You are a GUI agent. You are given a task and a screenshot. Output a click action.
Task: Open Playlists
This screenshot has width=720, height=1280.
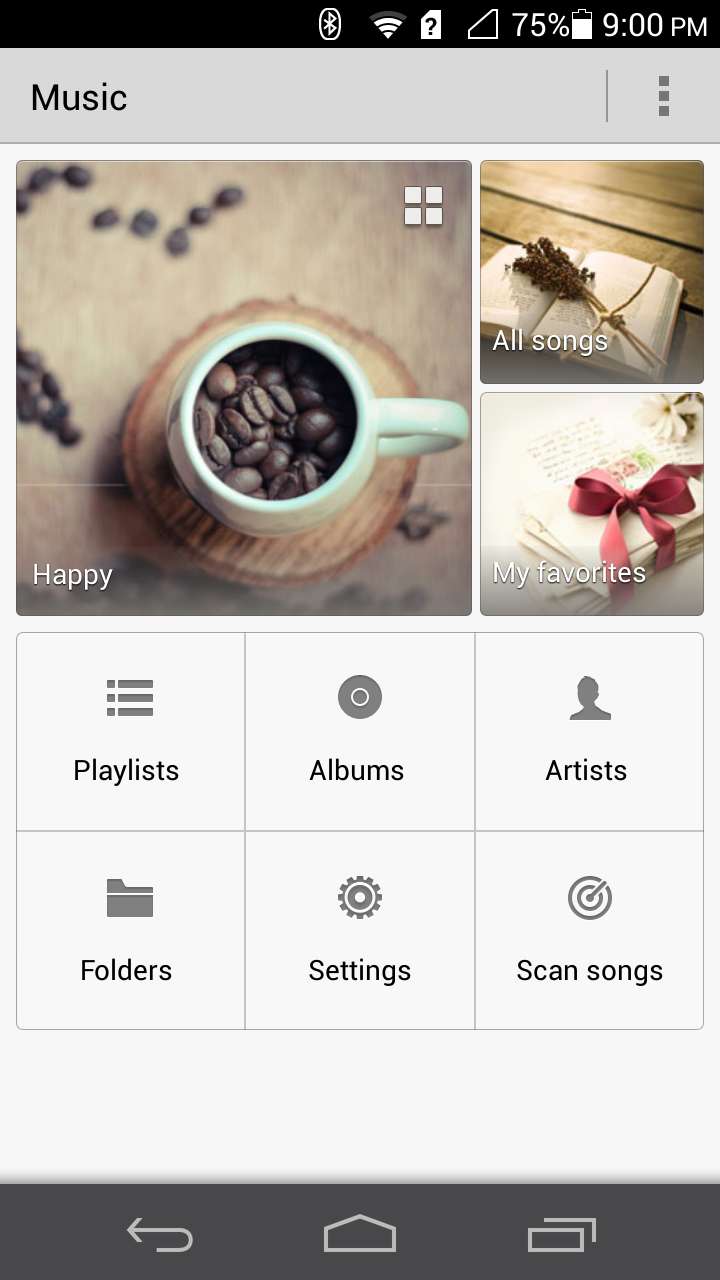coord(131,732)
